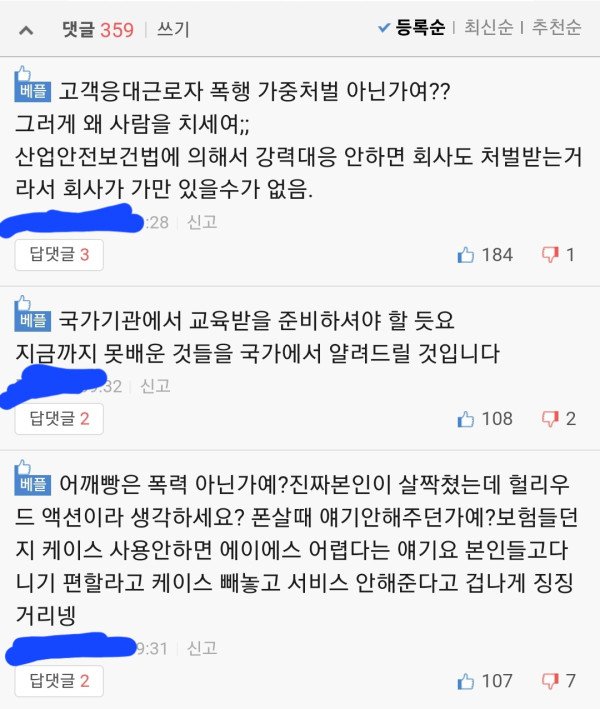Open 답댓글 2 under 어깨빵 comment
Image resolution: width=600 pixels, height=709 pixels.
click(60, 681)
